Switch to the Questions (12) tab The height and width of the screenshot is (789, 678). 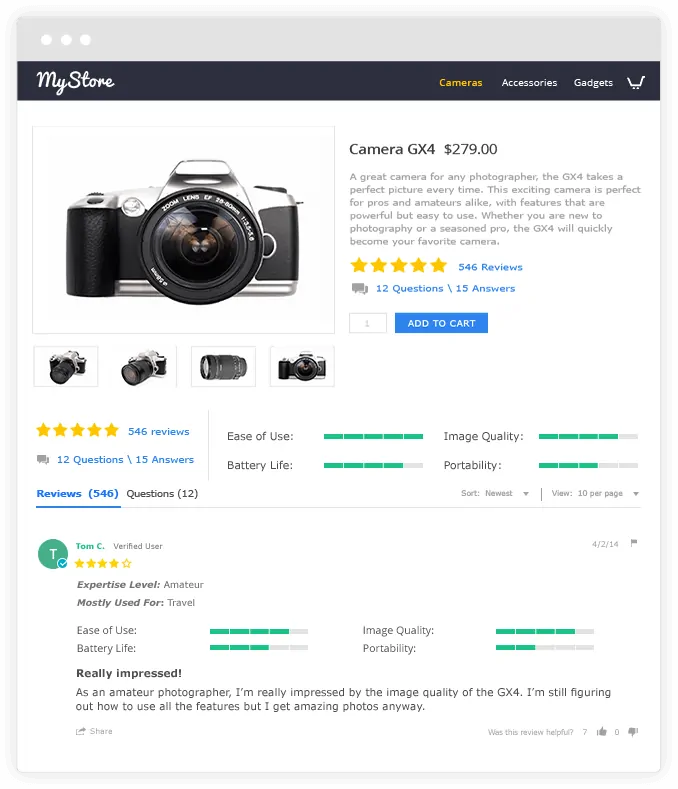tap(162, 493)
